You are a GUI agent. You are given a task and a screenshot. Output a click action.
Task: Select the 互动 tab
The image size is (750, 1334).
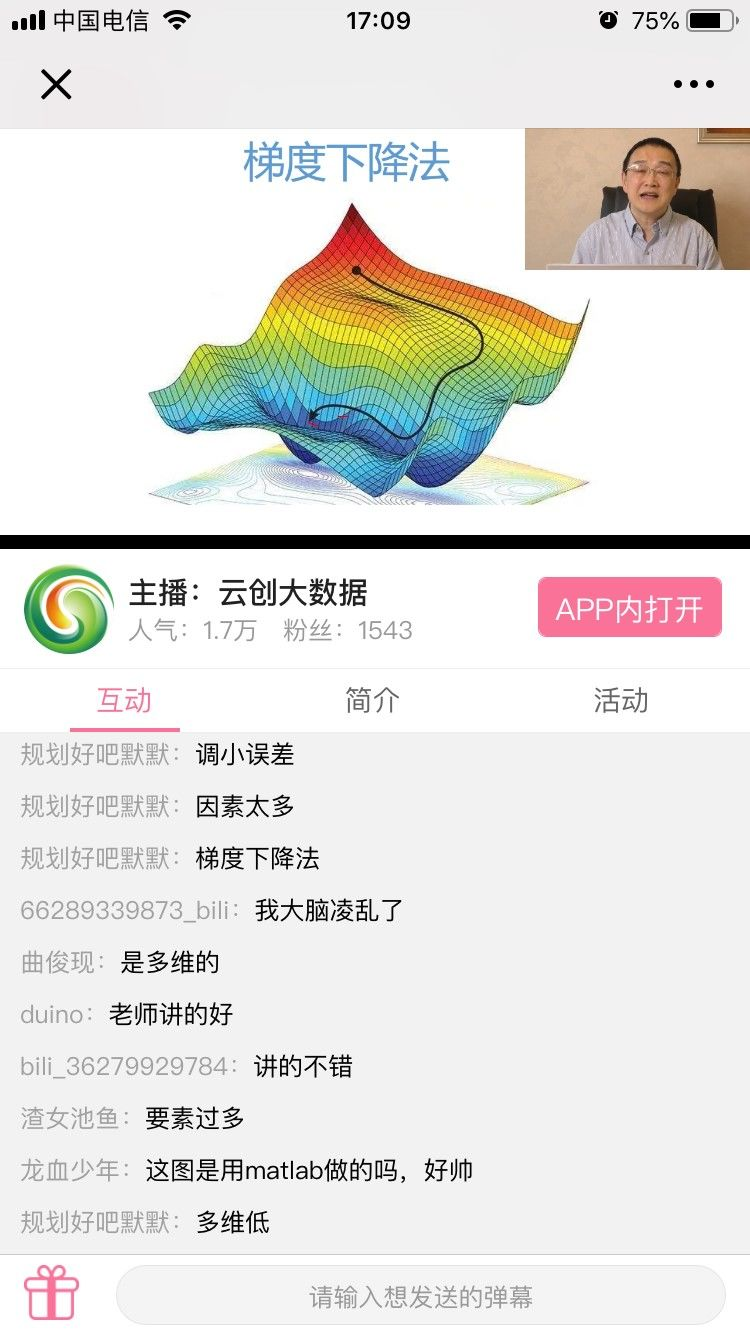tap(124, 700)
